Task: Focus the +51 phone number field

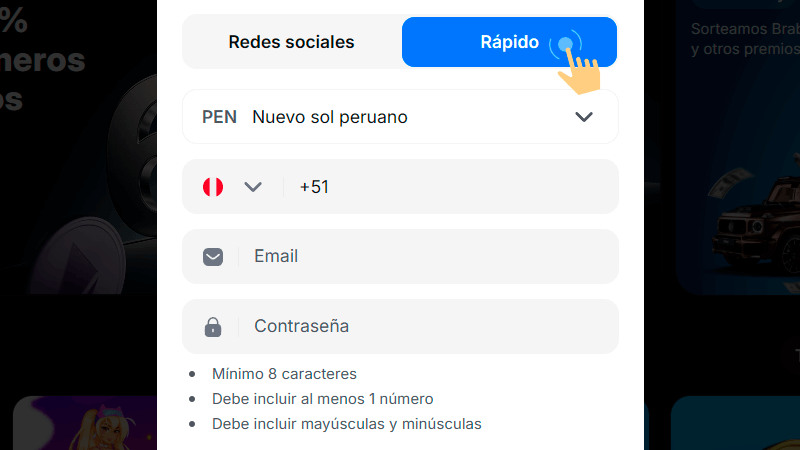Action: click(x=450, y=187)
